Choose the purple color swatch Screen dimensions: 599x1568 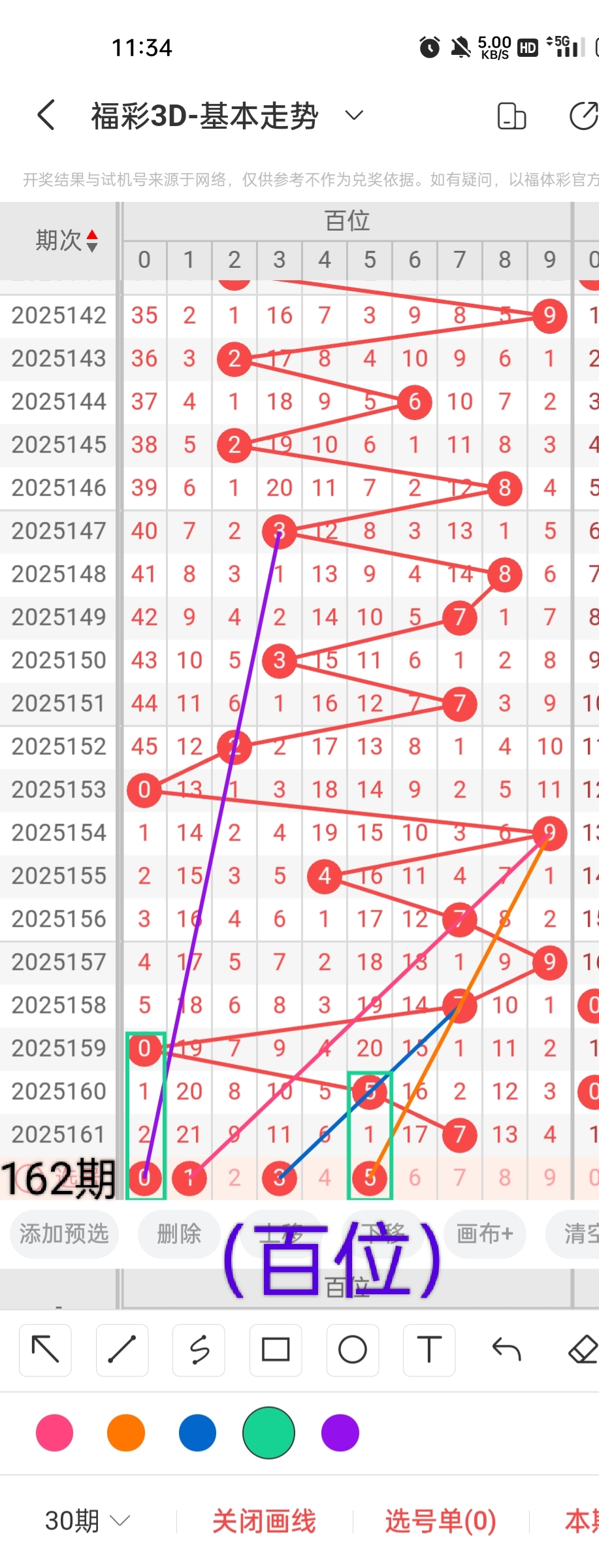point(340,1433)
